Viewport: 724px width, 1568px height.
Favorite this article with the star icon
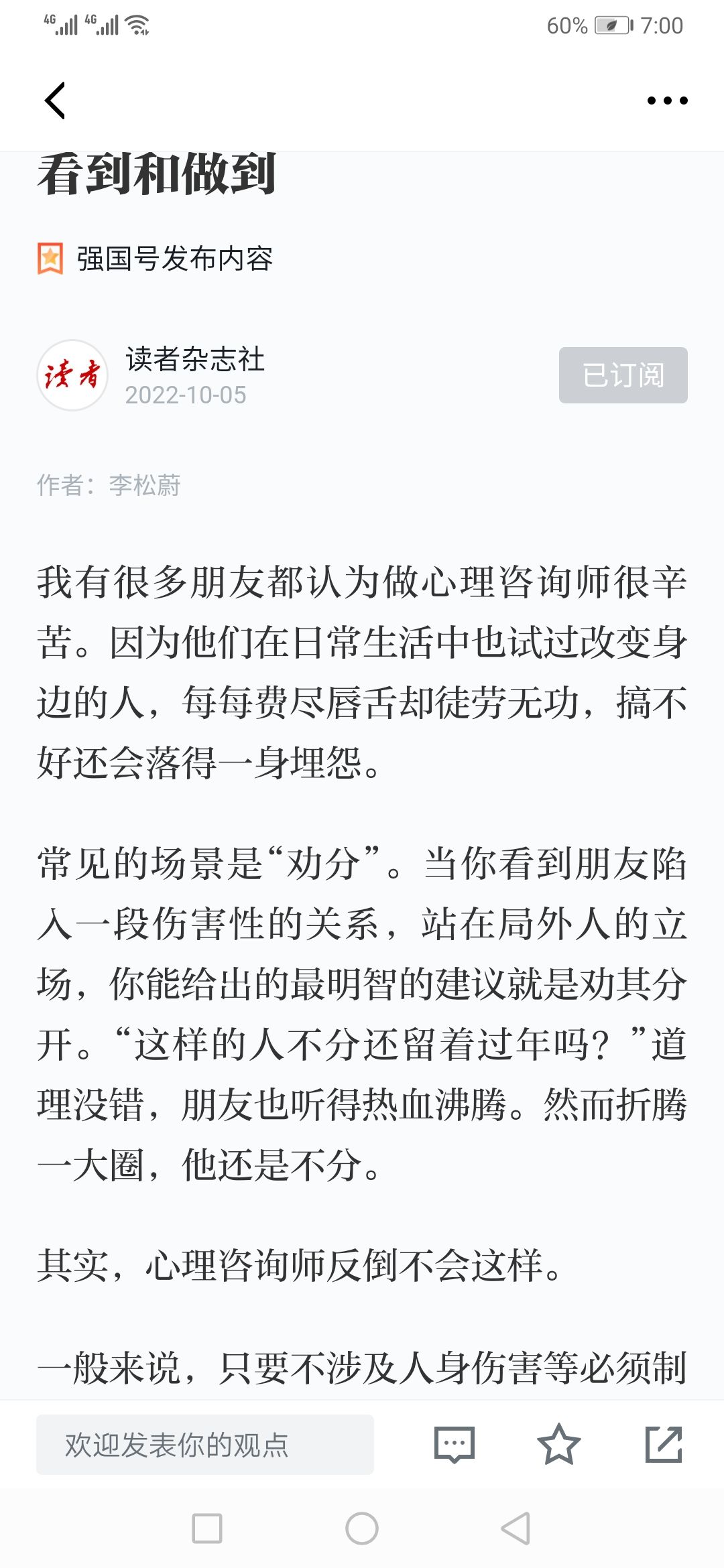(558, 1444)
